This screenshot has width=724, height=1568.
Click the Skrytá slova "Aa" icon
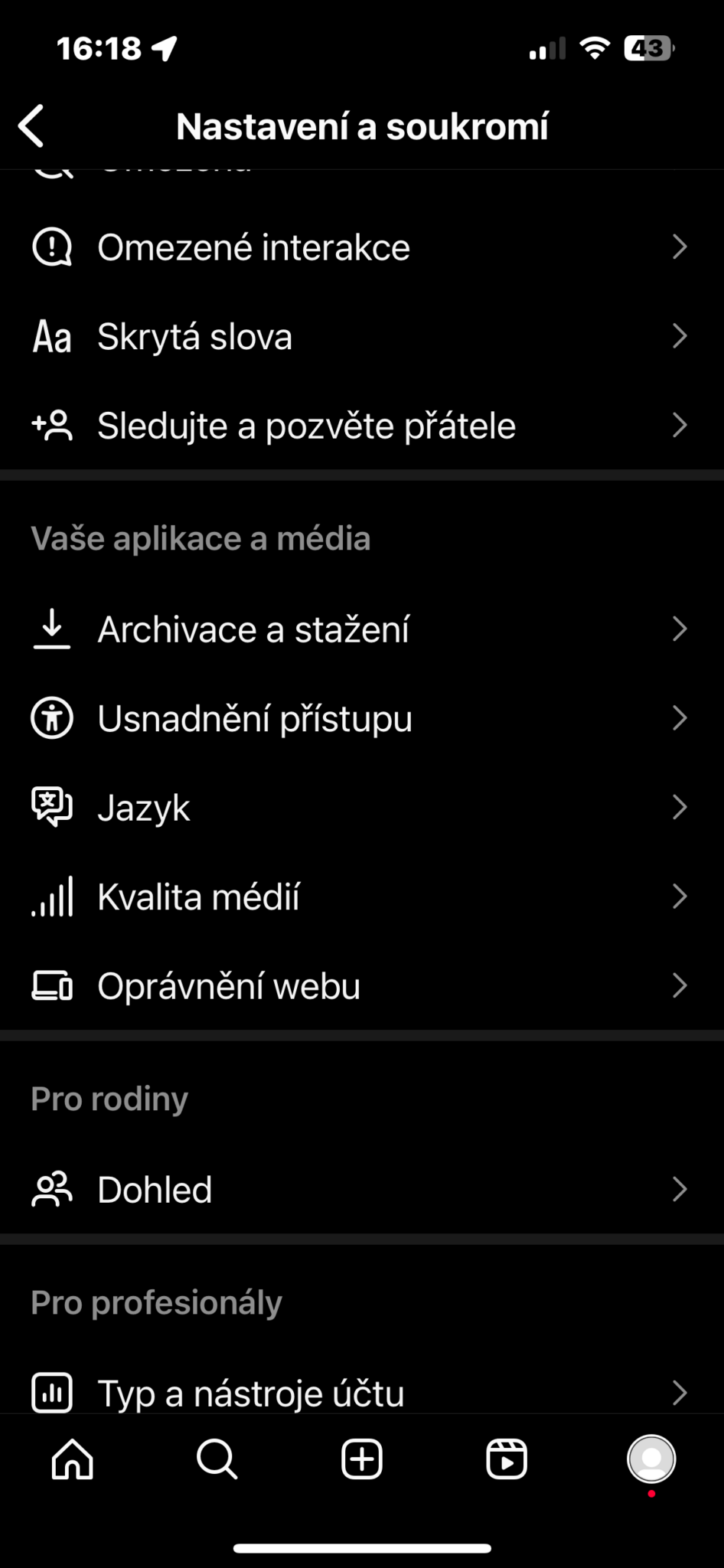click(x=51, y=335)
